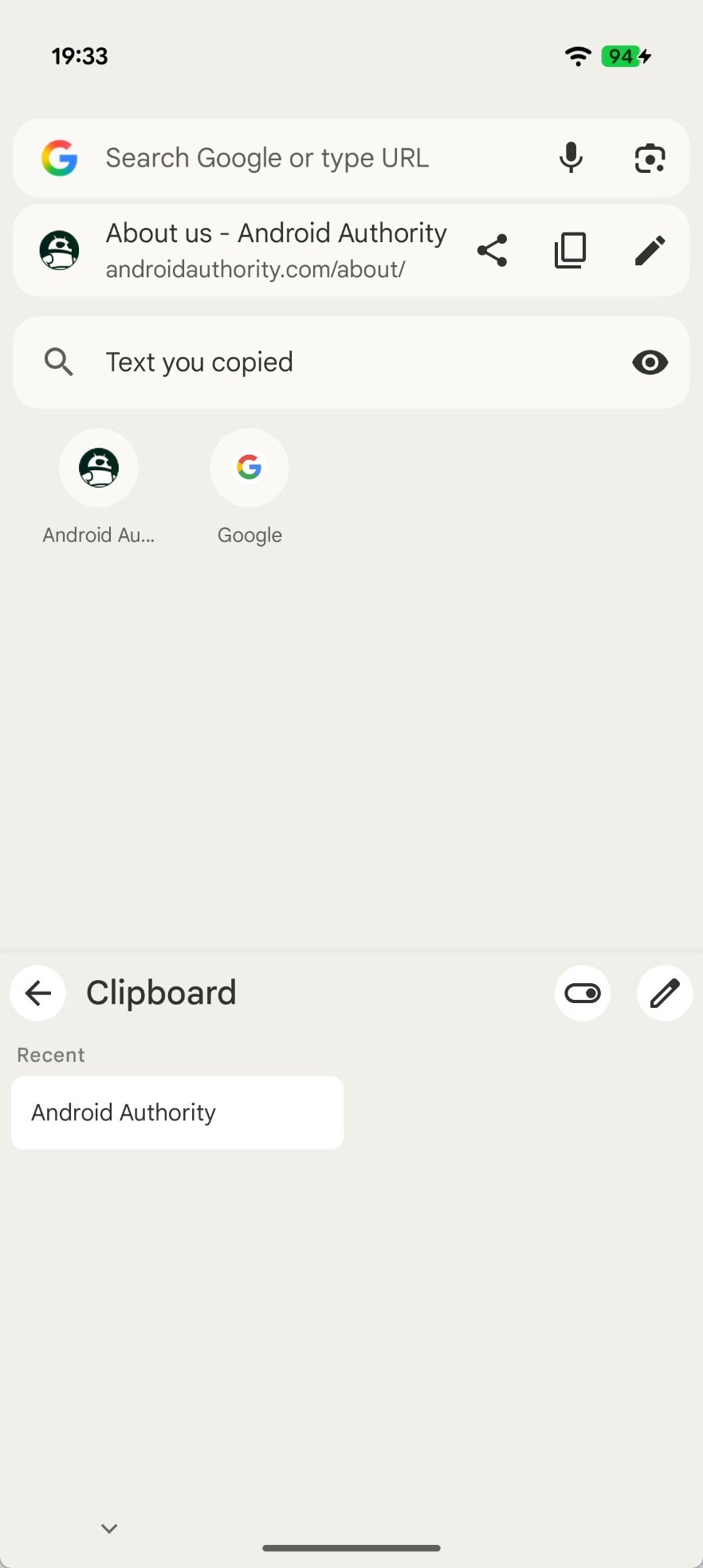Open Google Lens camera search
The height and width of the screenshot is (1568, 703).
coord(650,158)
